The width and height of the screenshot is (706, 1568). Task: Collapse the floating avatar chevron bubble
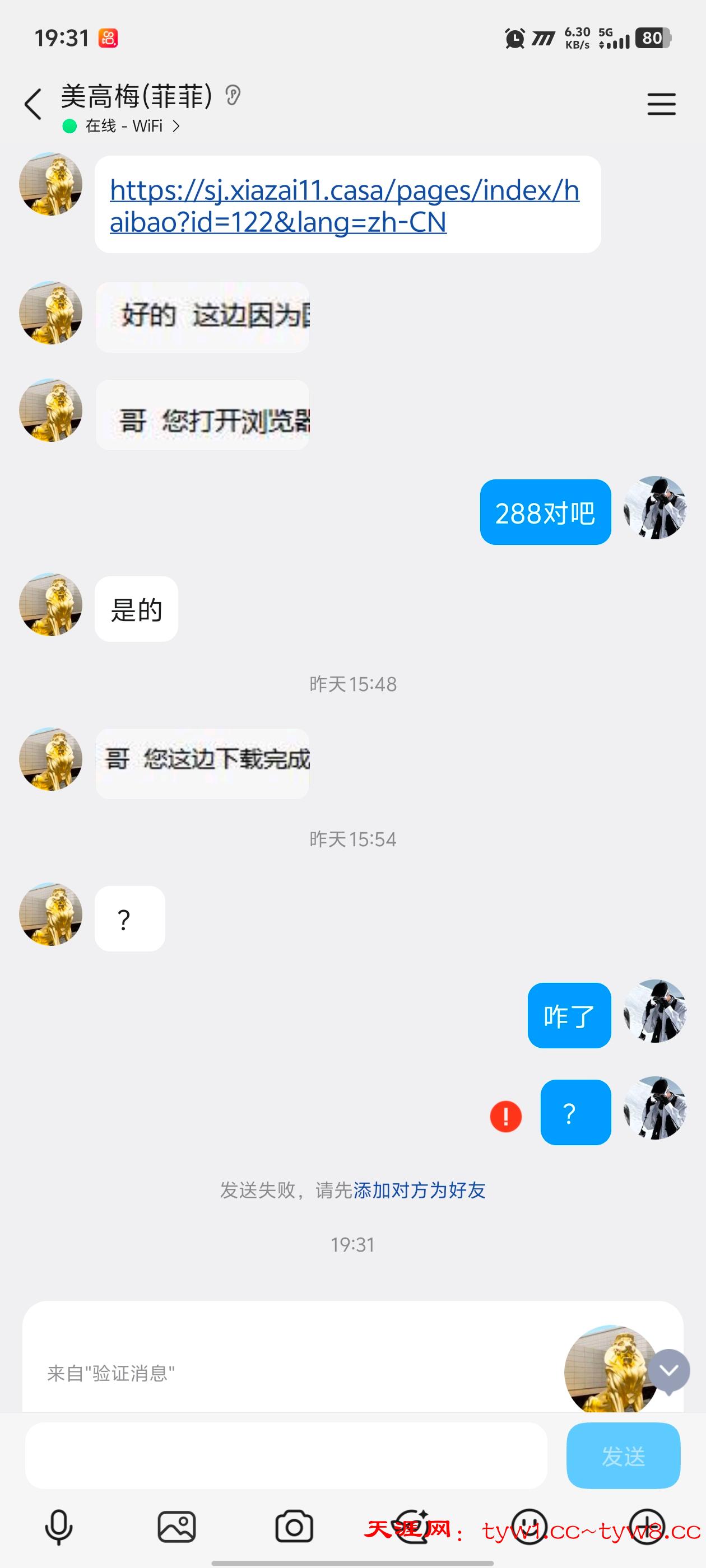[x=668, y=1370]
